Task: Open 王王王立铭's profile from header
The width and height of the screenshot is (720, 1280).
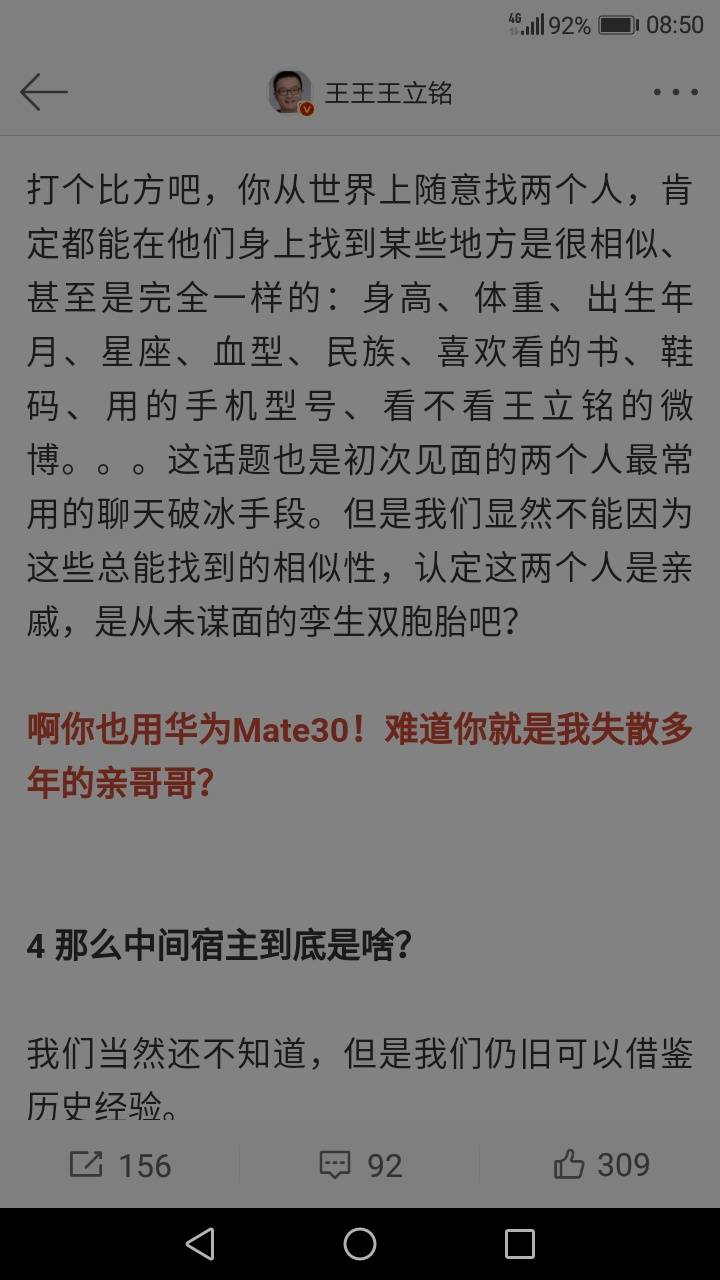Action: [360, 93]
